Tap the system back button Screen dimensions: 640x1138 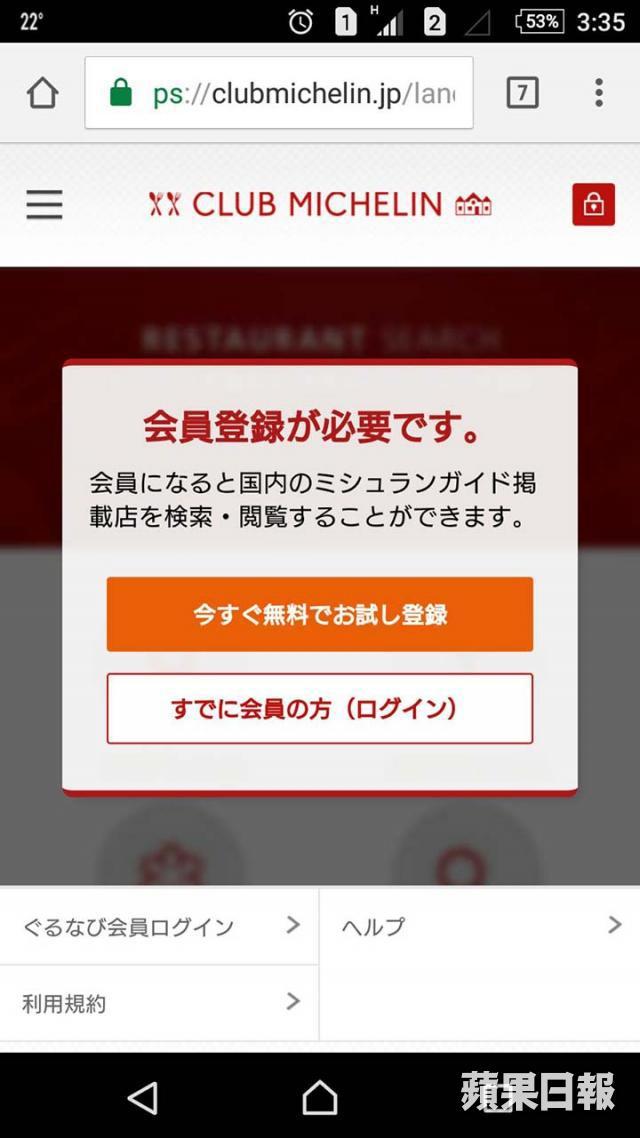tap(143, 1098)
